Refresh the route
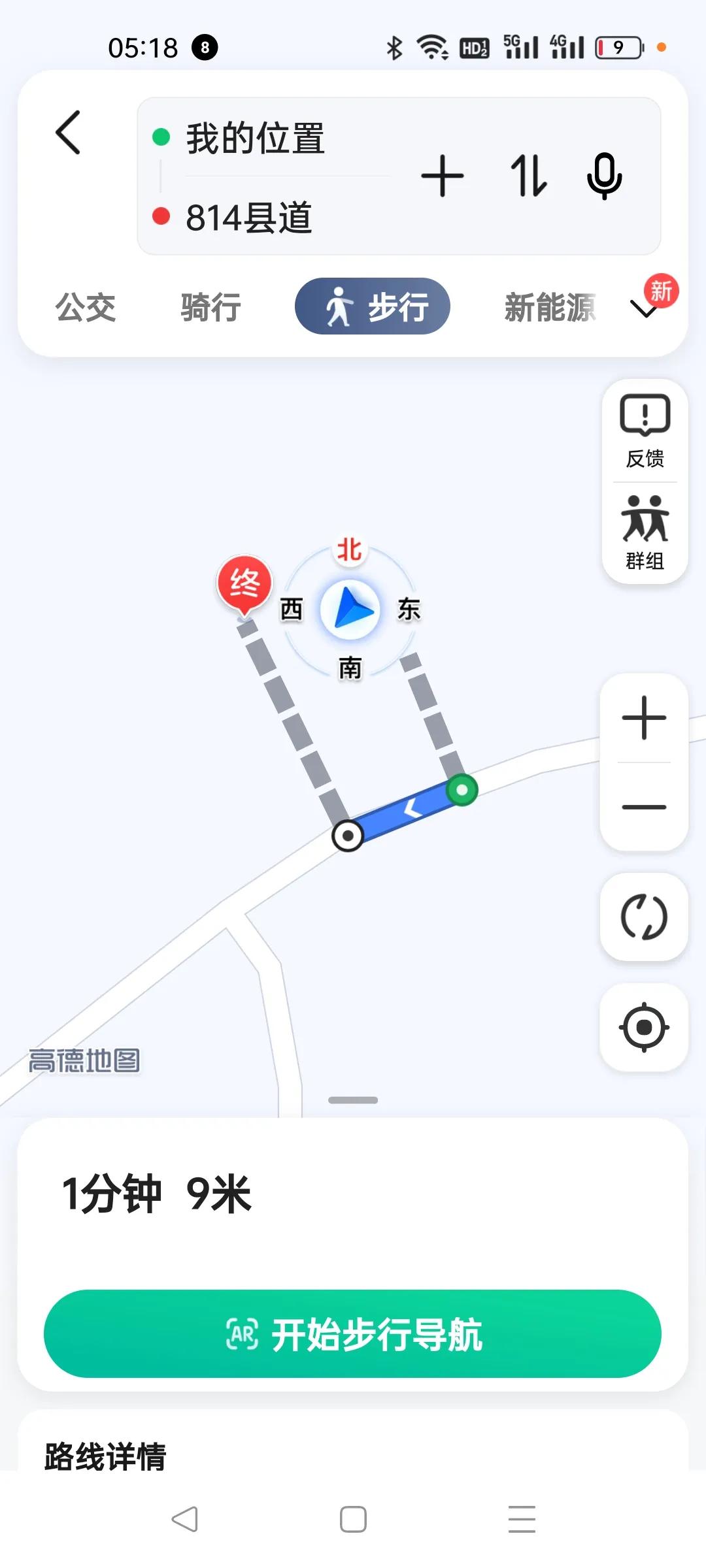 pyautogui.click(x=645, y=917)
